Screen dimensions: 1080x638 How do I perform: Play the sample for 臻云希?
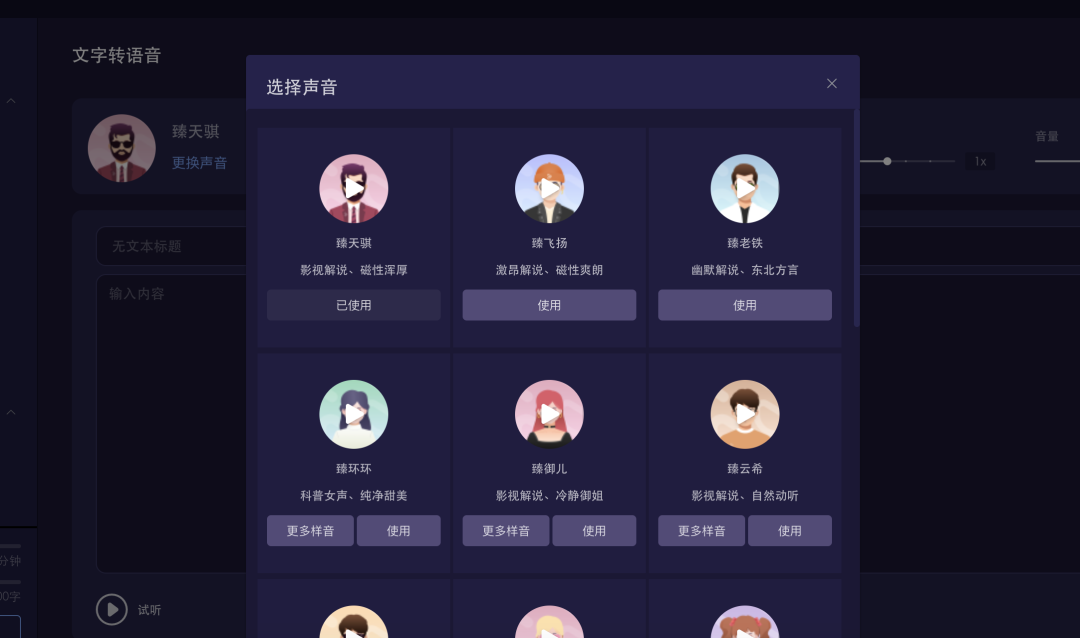pyautogui.click(x=745, y=414)
